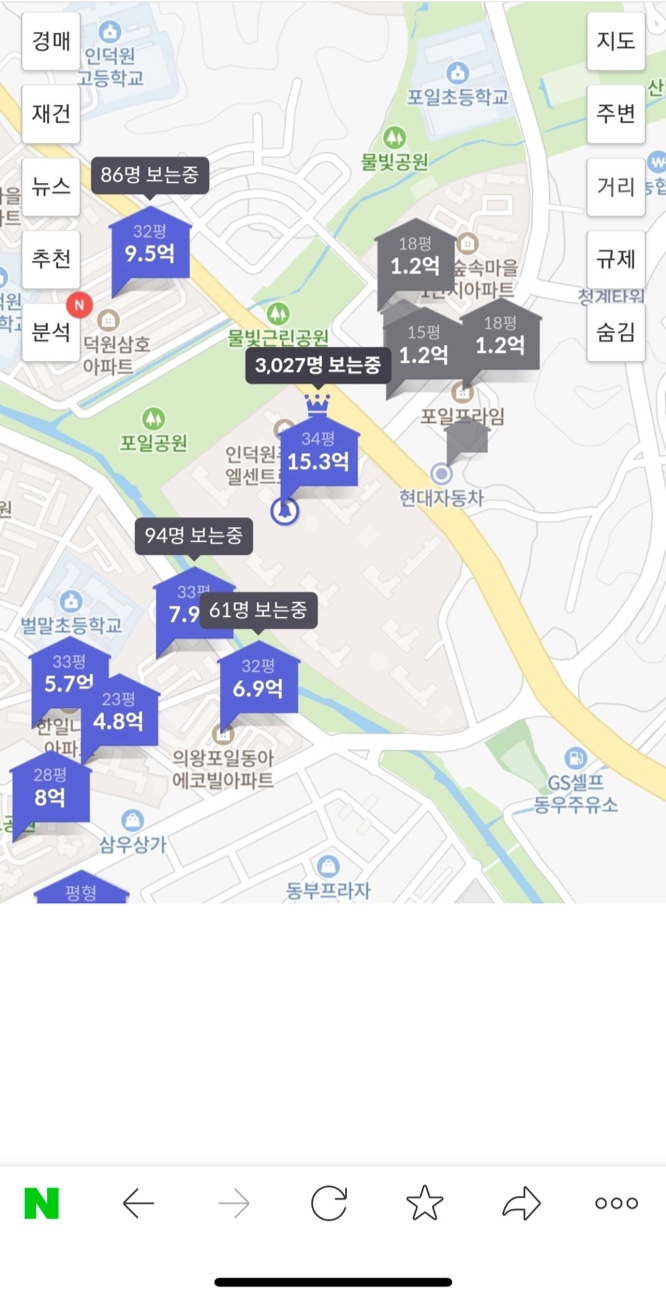Viewport: 666px width, 1301px height.
Task: Bookmark this page with the star
Action: (x=424, y=1204)
